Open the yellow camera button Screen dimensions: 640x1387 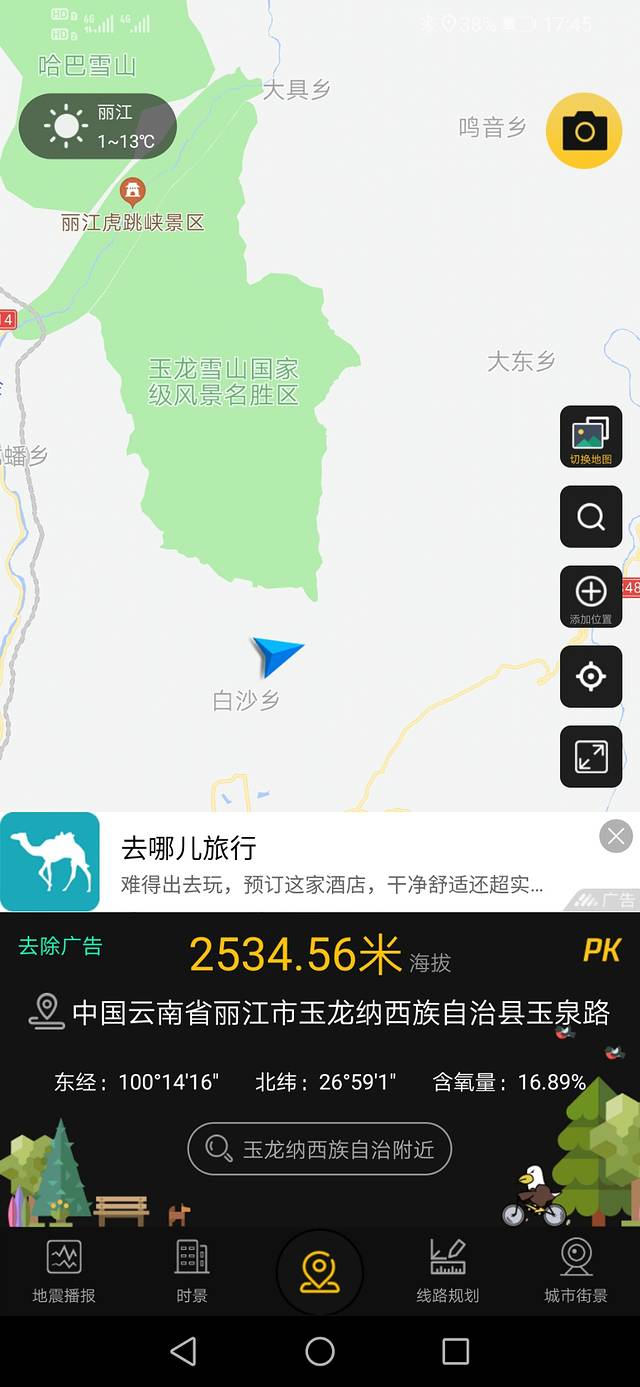coord(585,132)
